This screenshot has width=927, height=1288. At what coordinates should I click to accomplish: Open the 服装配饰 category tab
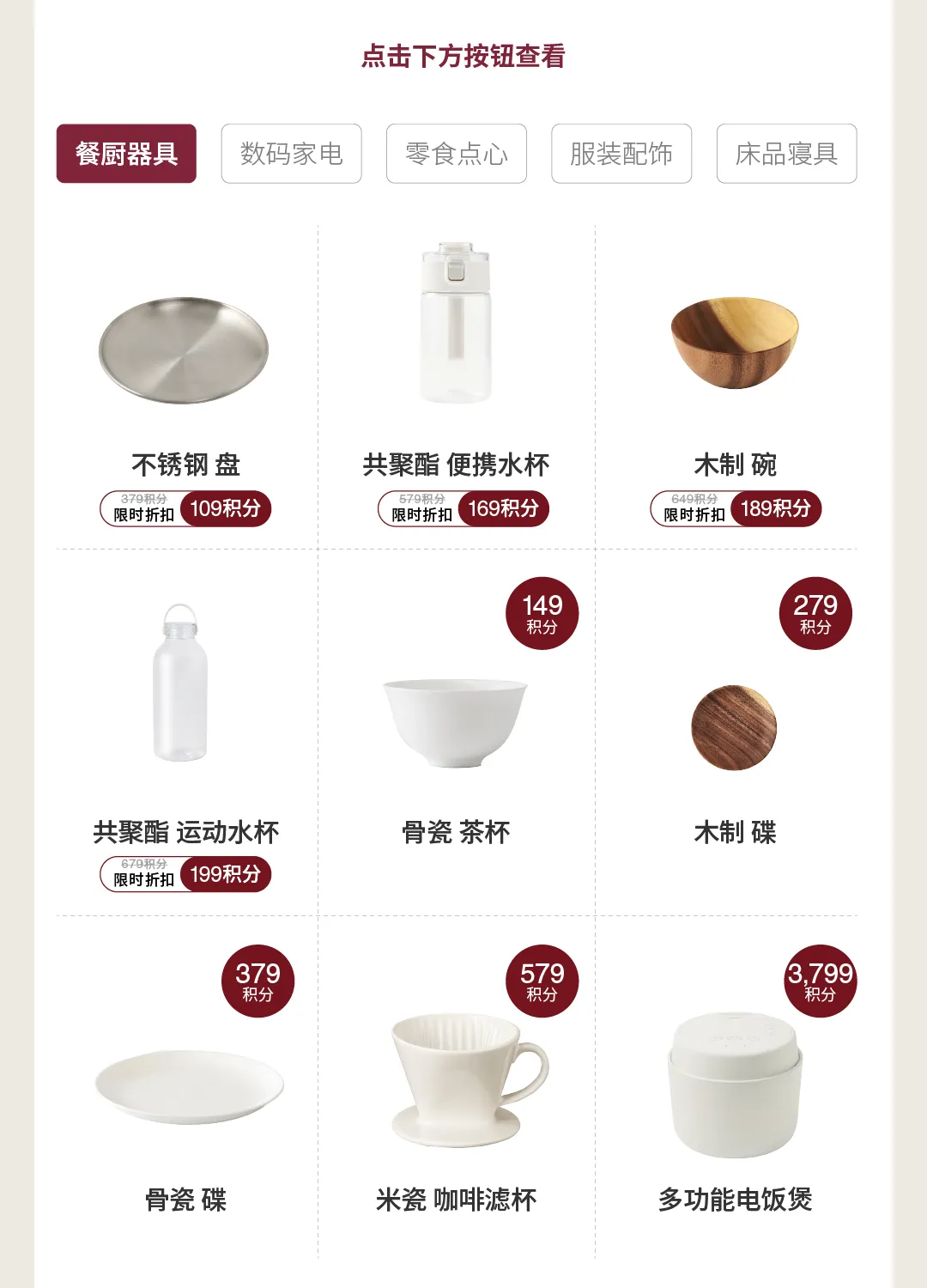coord(621,154)
